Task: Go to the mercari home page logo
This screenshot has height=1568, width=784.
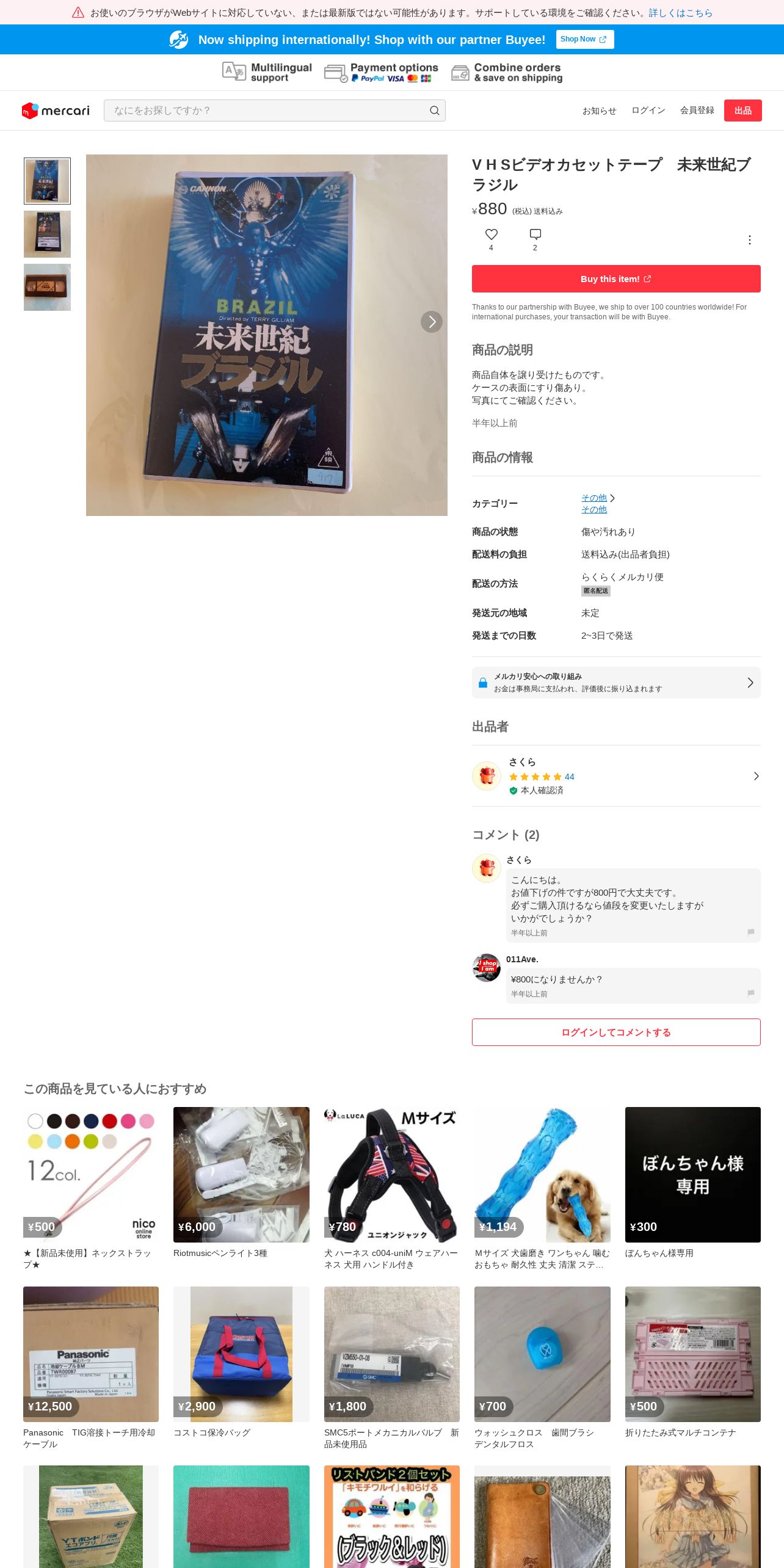Action: pos(56,111)
